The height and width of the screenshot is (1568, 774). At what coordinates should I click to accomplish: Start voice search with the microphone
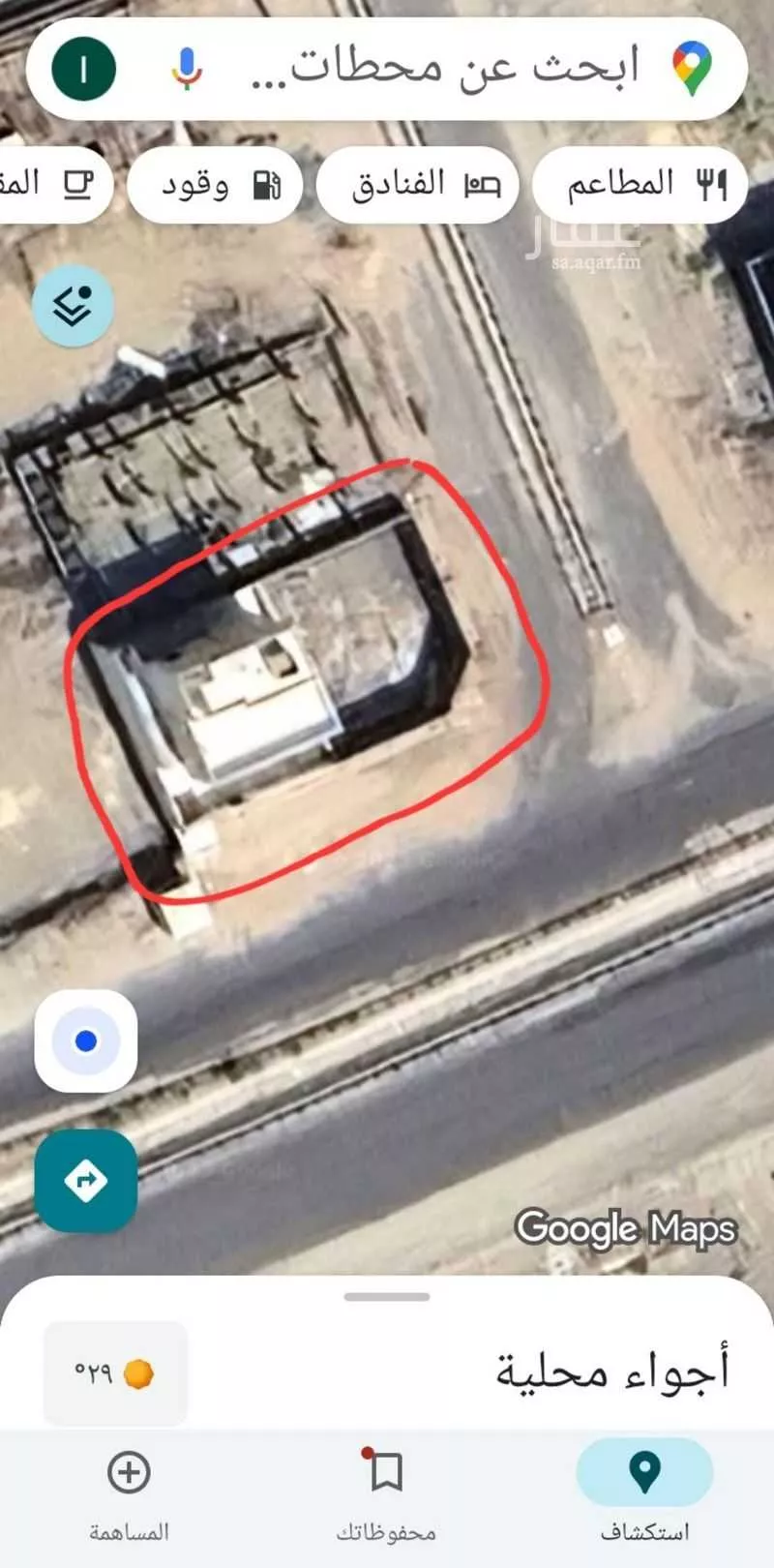[x=187, y=69]
